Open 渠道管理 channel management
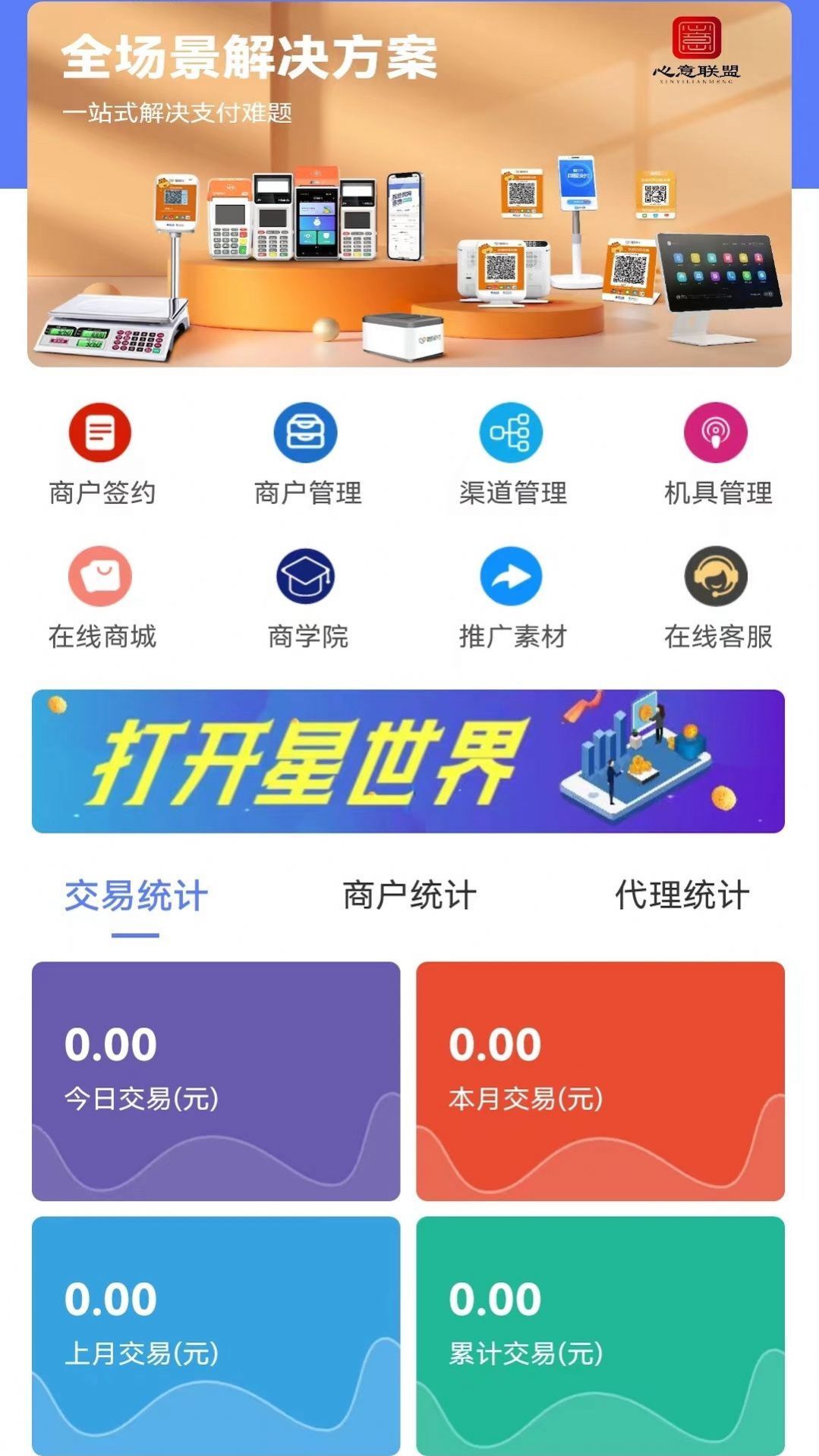 (x=512, y=432)
